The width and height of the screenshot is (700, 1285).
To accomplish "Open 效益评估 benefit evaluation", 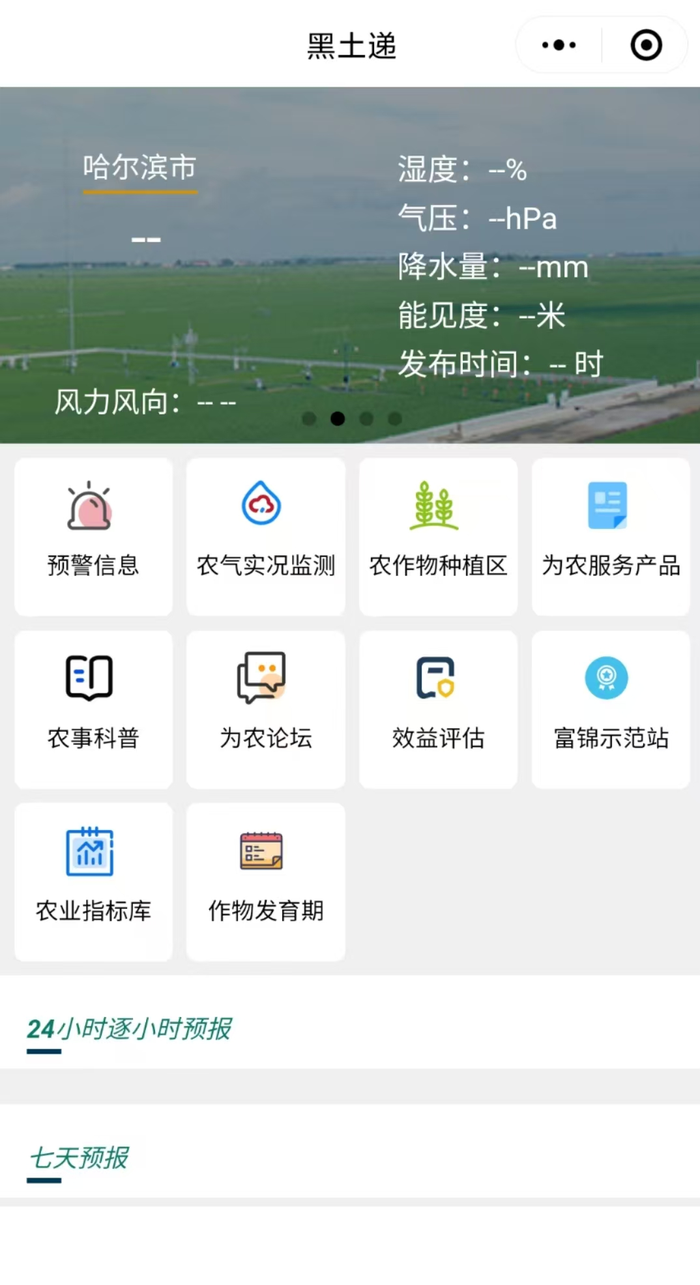I will tap(438, 708).
